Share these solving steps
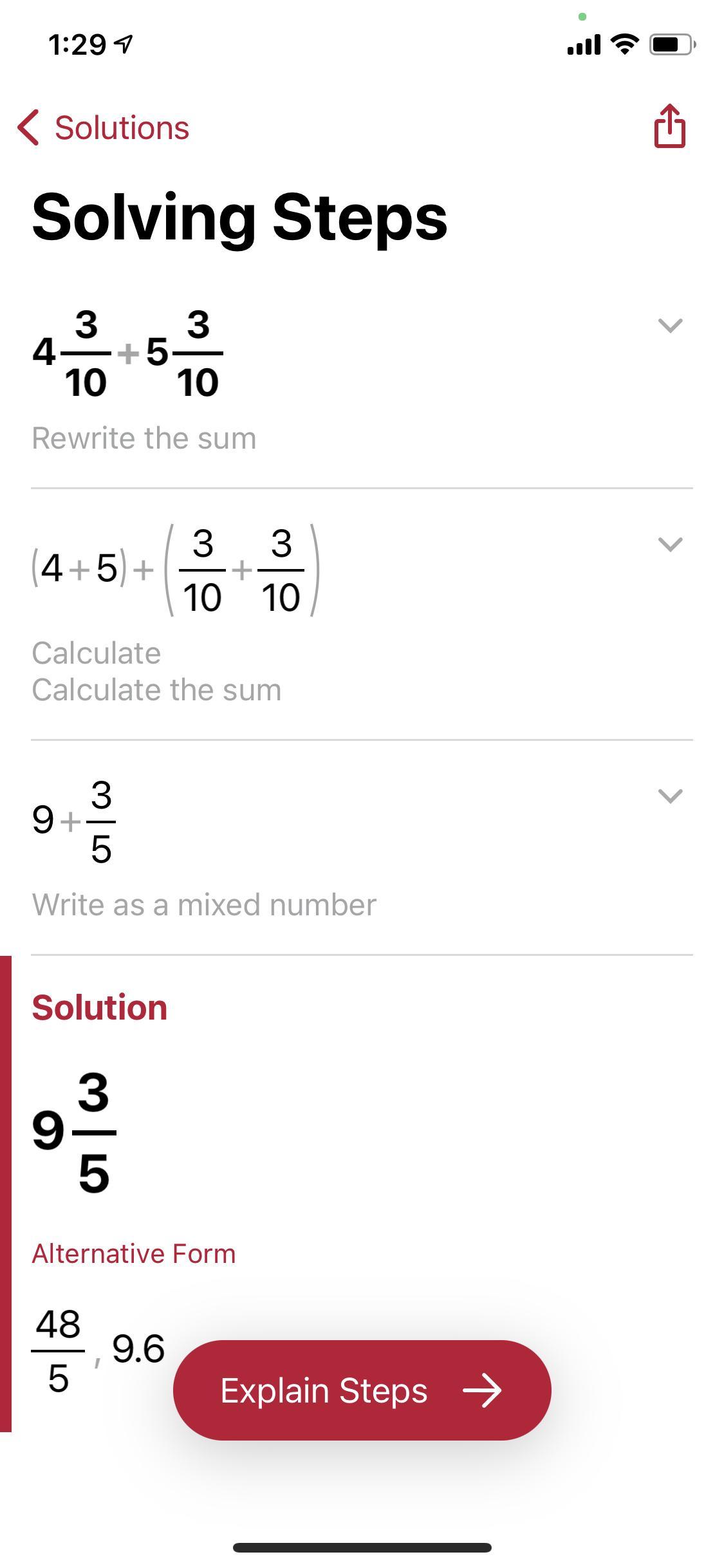 (x=669, y=126)
